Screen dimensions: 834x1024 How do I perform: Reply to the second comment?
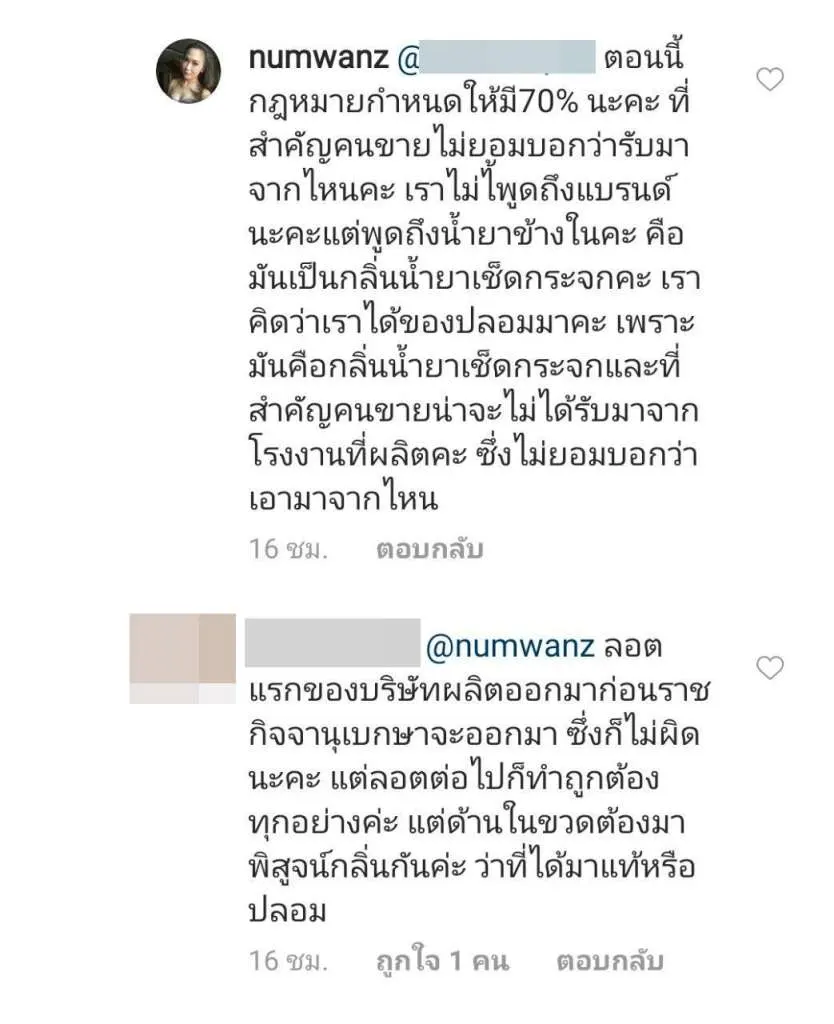610,962
